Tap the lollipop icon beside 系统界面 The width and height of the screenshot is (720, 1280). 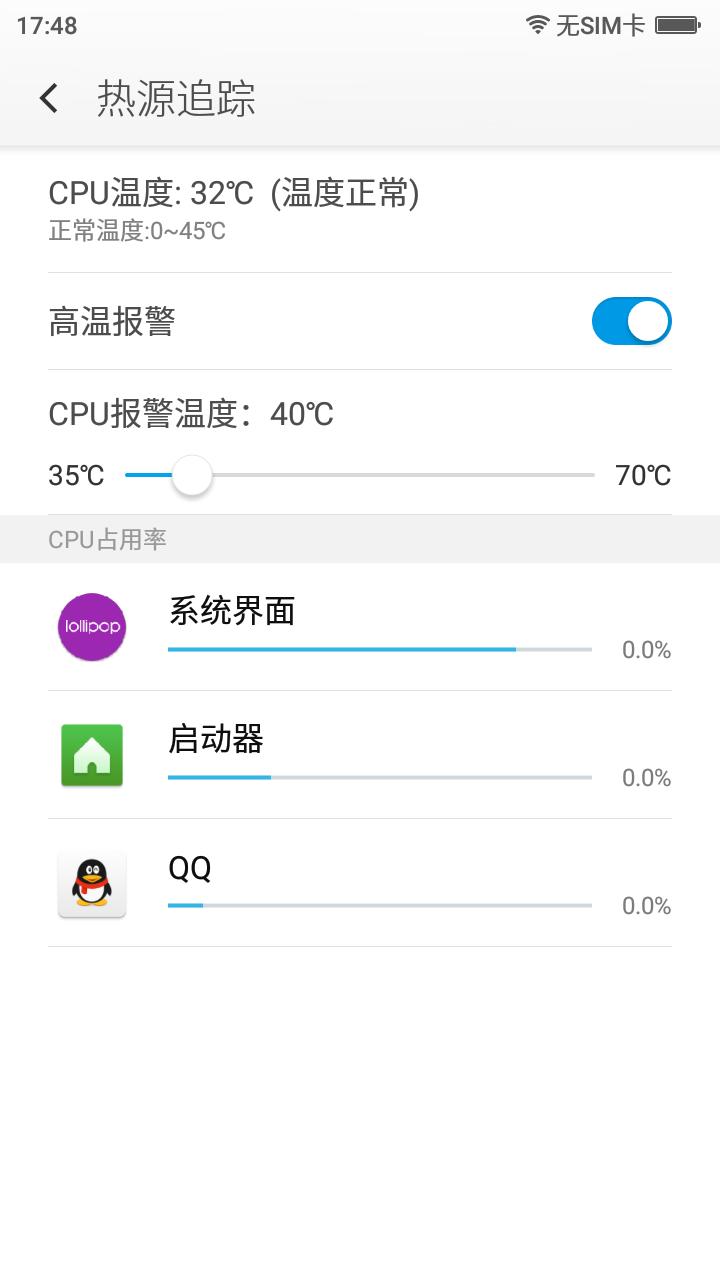coord(92,627)
